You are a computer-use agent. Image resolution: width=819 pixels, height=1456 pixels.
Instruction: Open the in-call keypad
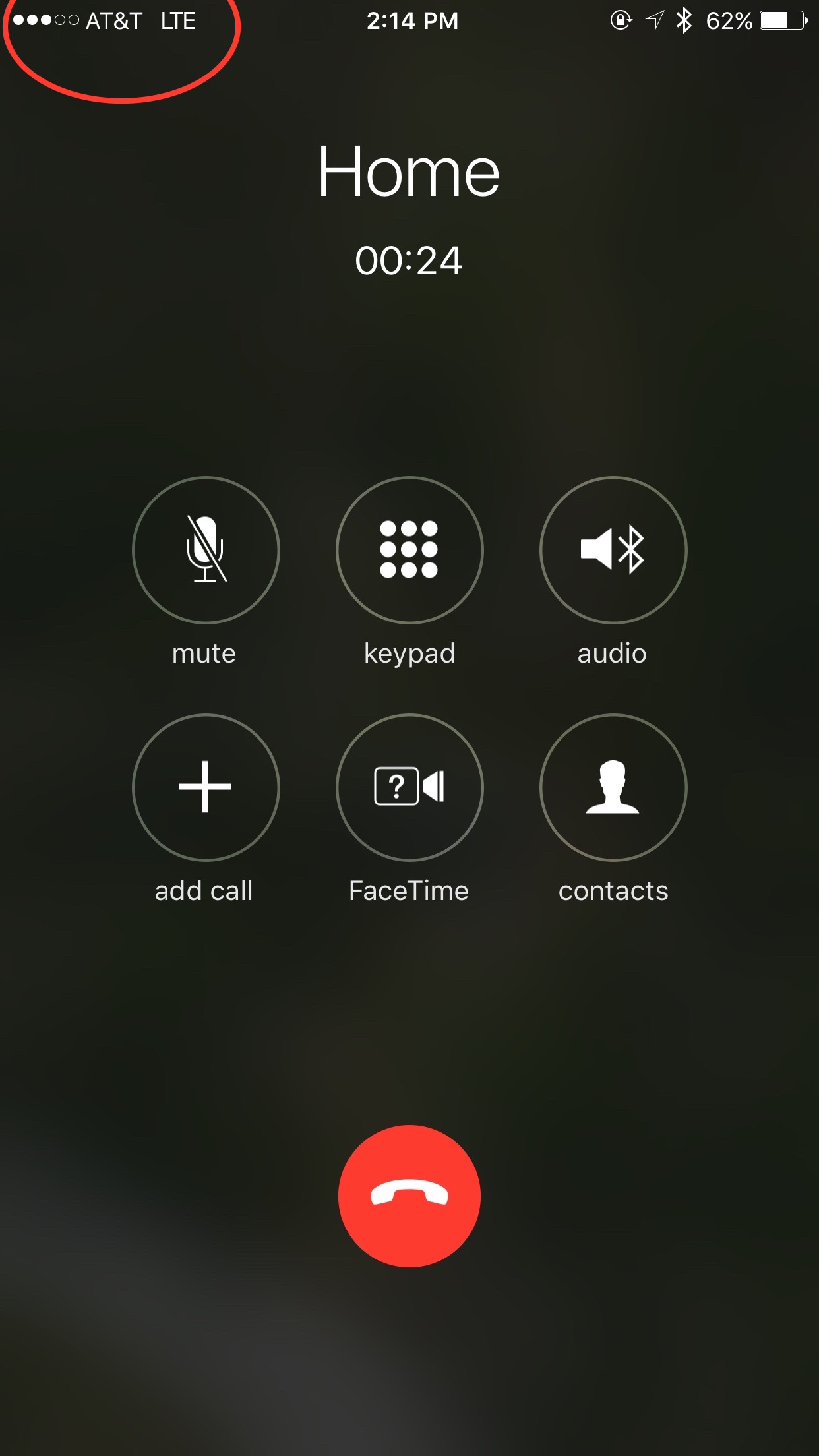[x=409, y=550]
